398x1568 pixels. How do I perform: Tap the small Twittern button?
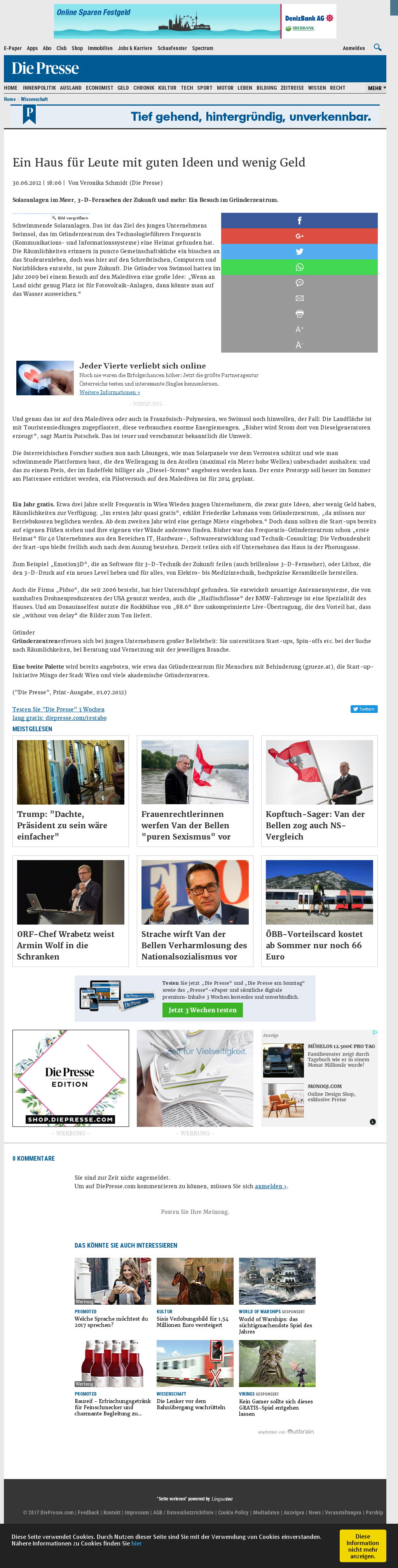[x=364, y=709]
